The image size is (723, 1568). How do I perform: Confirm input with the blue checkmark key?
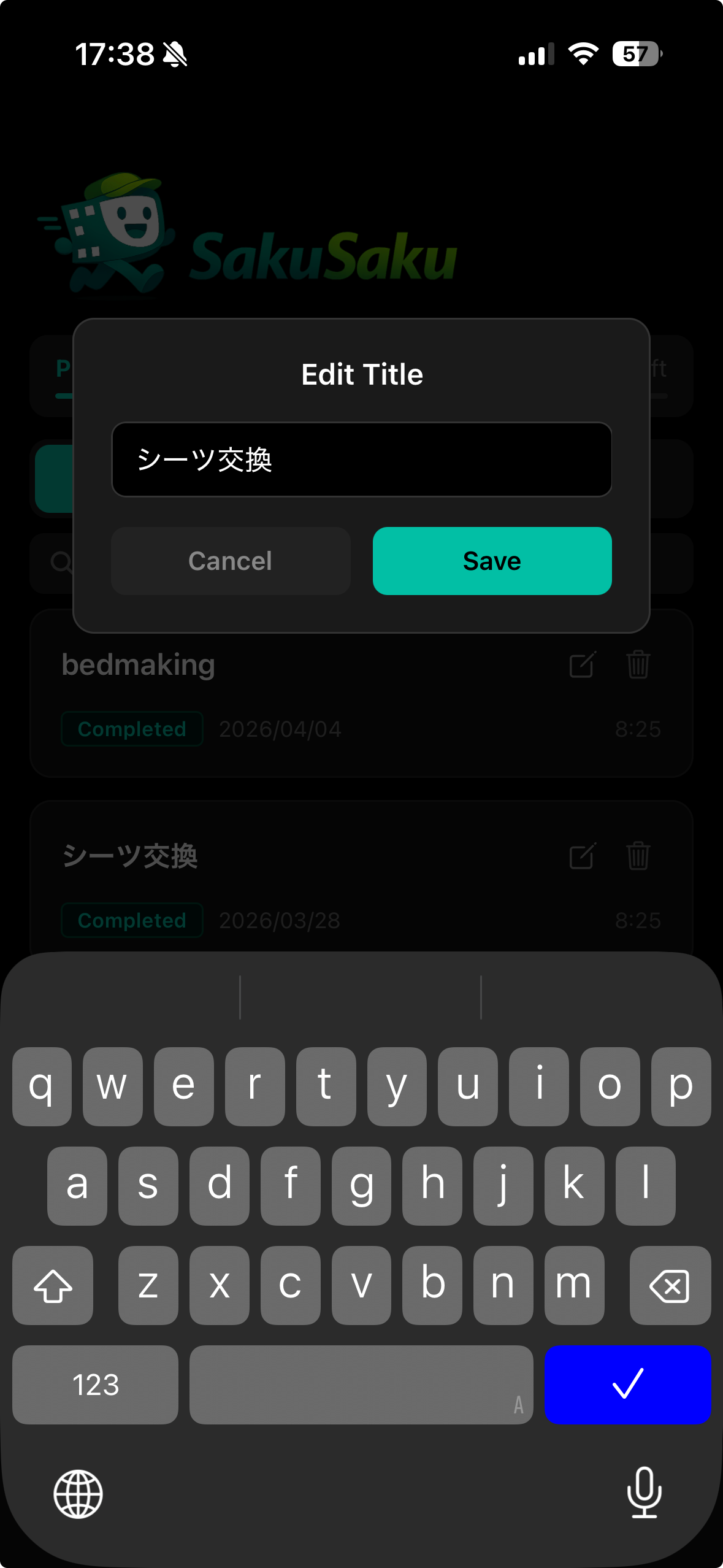click(x=627, y=1384)
